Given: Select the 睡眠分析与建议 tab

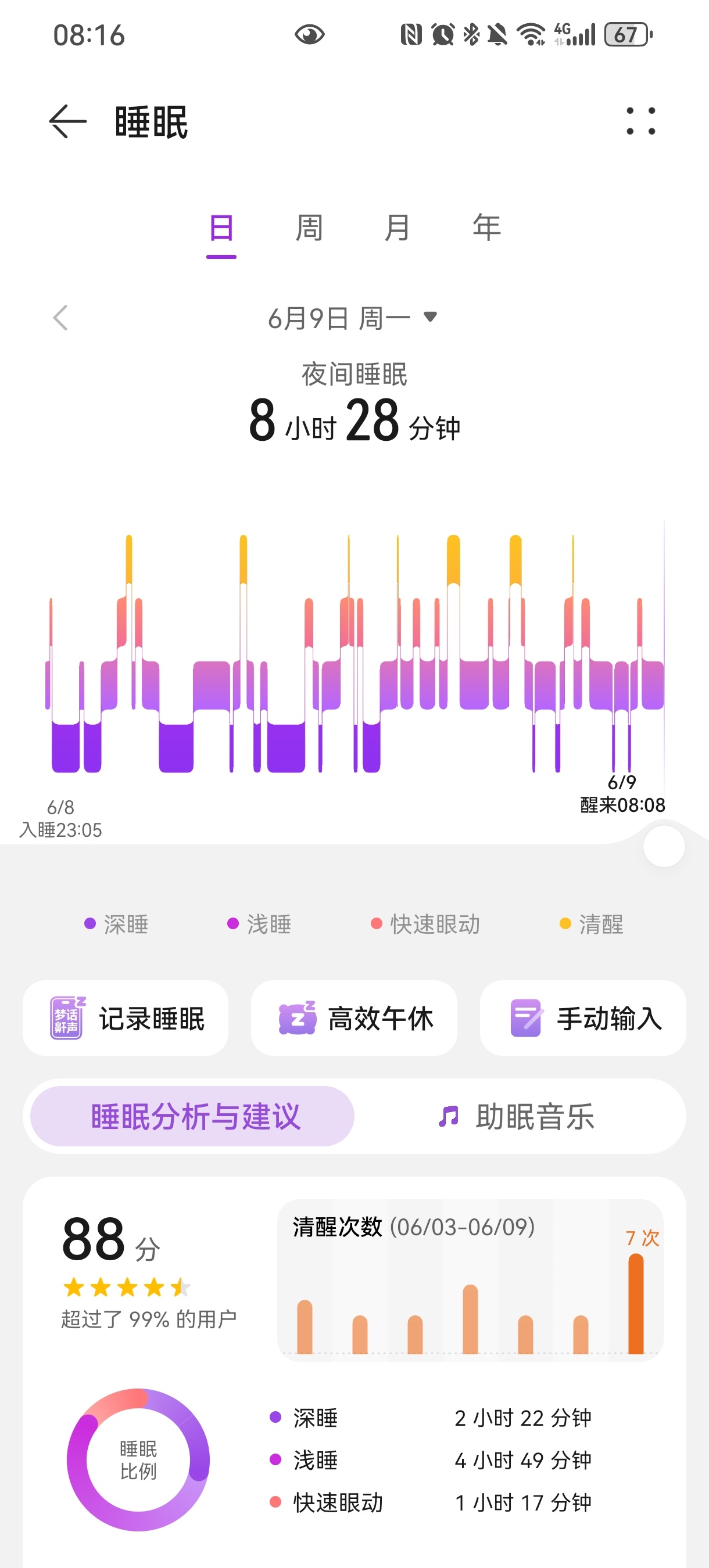Looking at the screenshot, I should coord(192,1116).
